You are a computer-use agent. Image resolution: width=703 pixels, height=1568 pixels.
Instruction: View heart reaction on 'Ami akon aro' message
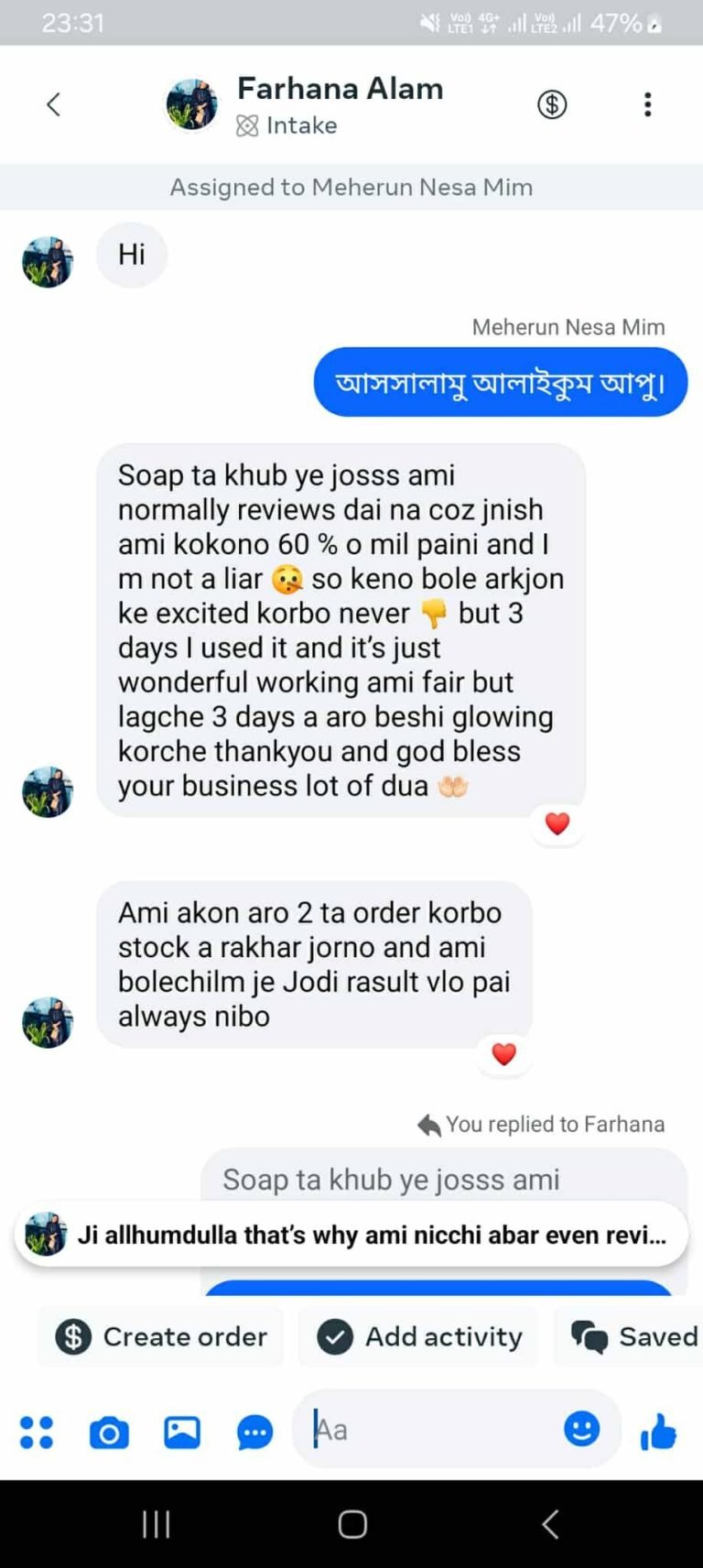tap(504, 1054)
